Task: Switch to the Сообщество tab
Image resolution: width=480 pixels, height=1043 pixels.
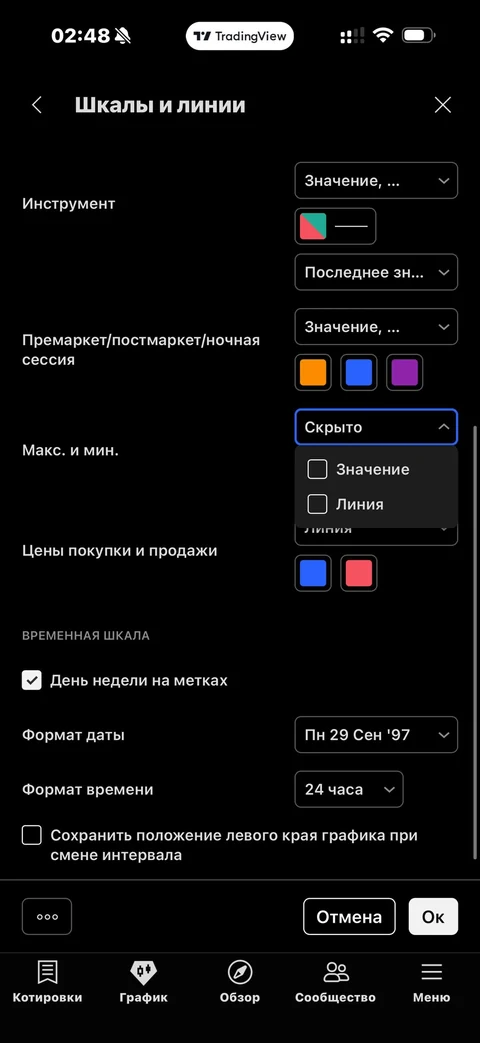Action: (336, 982)
